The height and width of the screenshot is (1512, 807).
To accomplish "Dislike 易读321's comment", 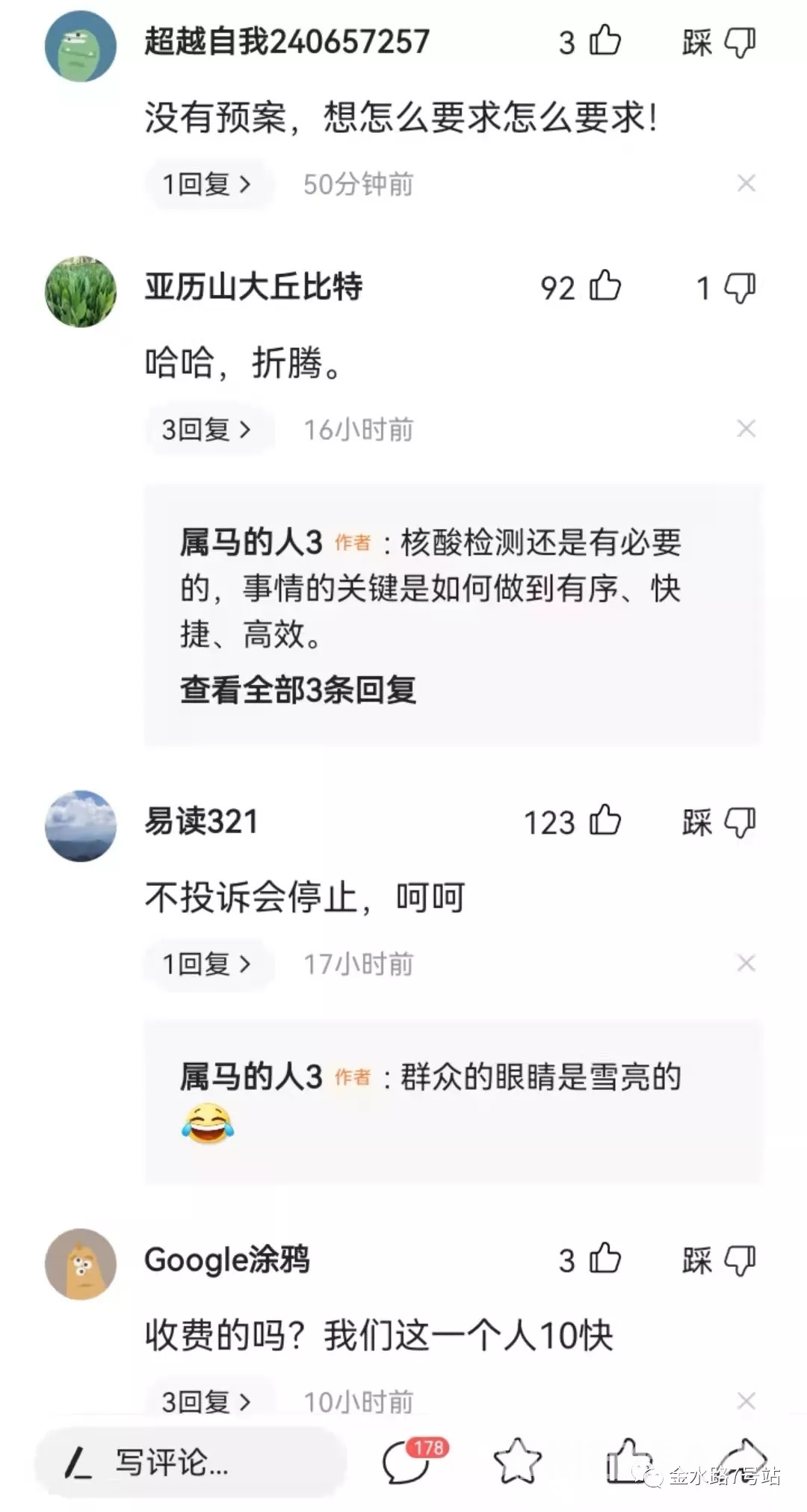I will point(739,822).
